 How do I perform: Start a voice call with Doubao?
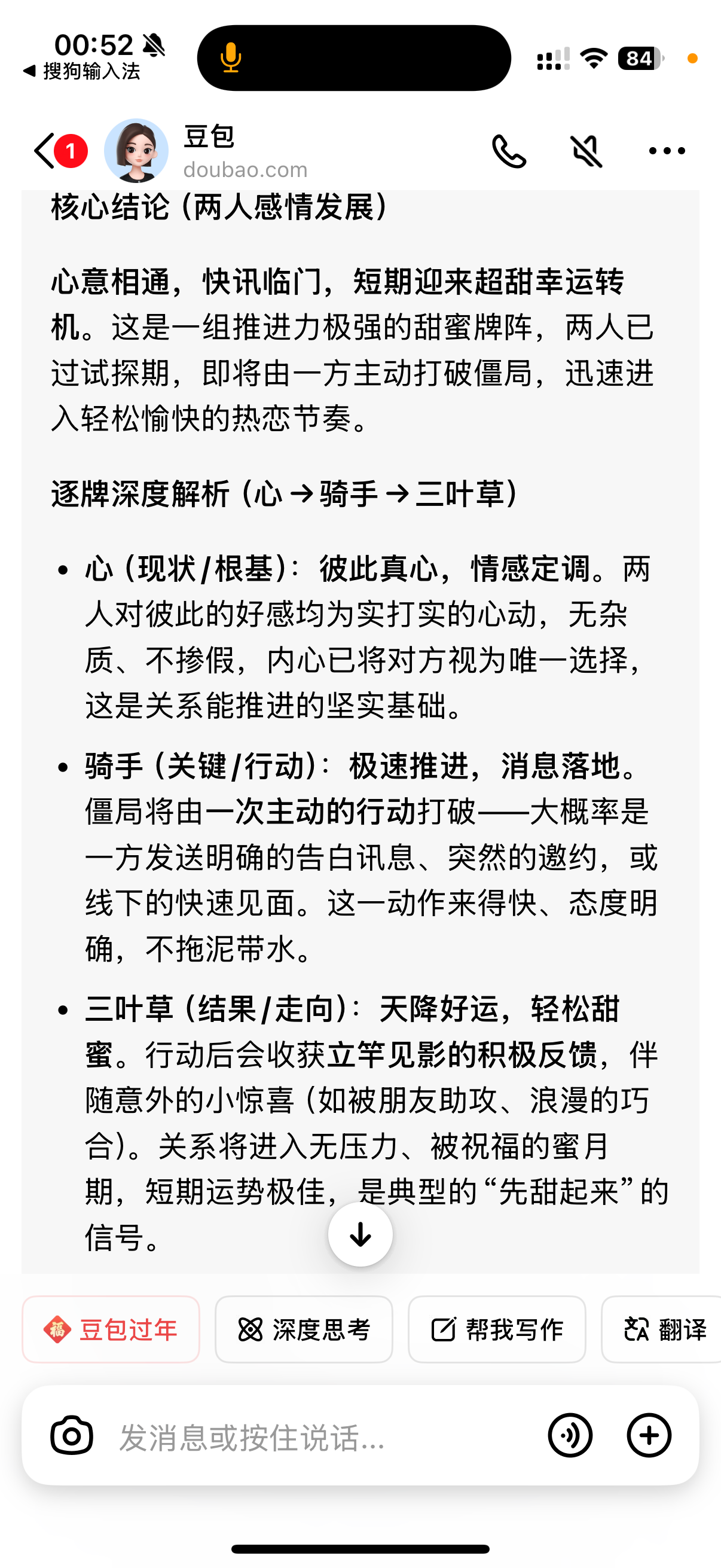tap(509, 151)
